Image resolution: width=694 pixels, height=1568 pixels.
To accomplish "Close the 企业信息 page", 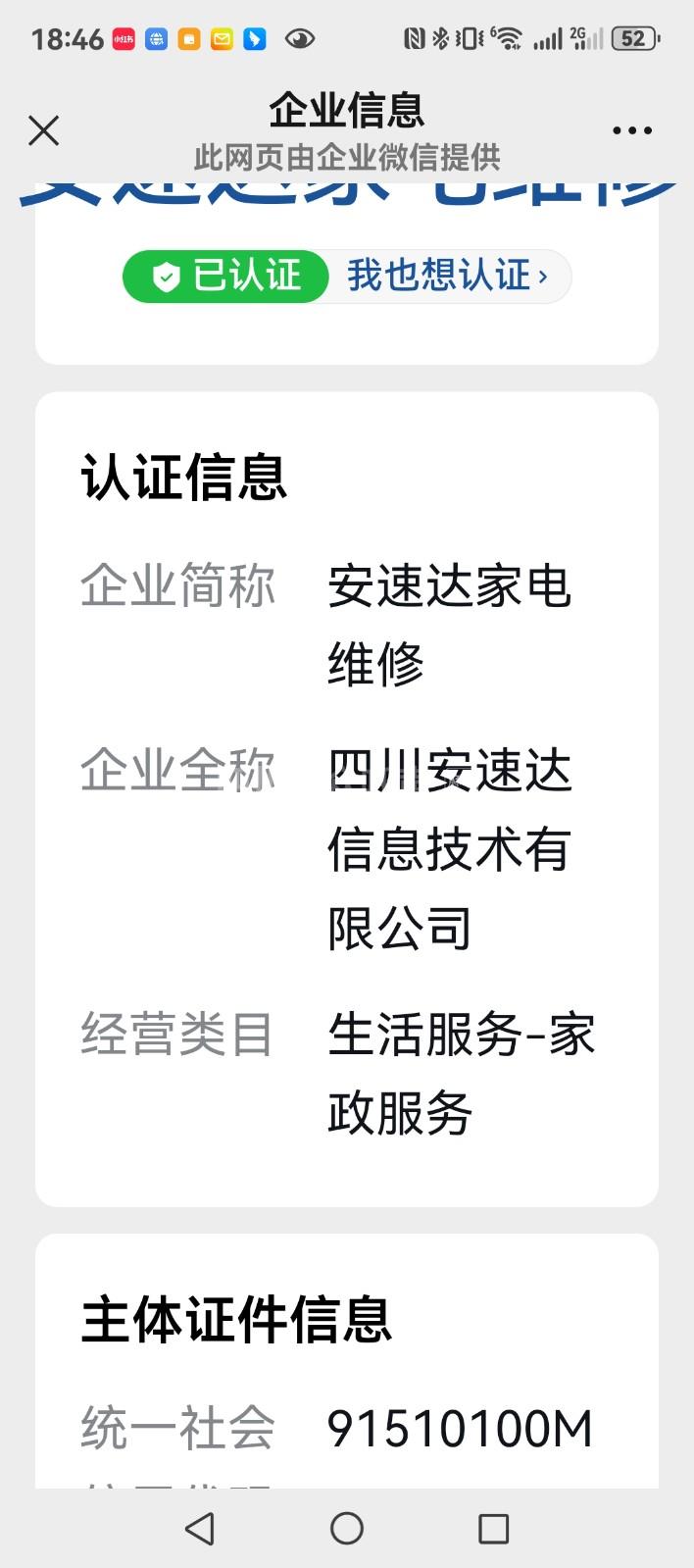I will 44,130.
